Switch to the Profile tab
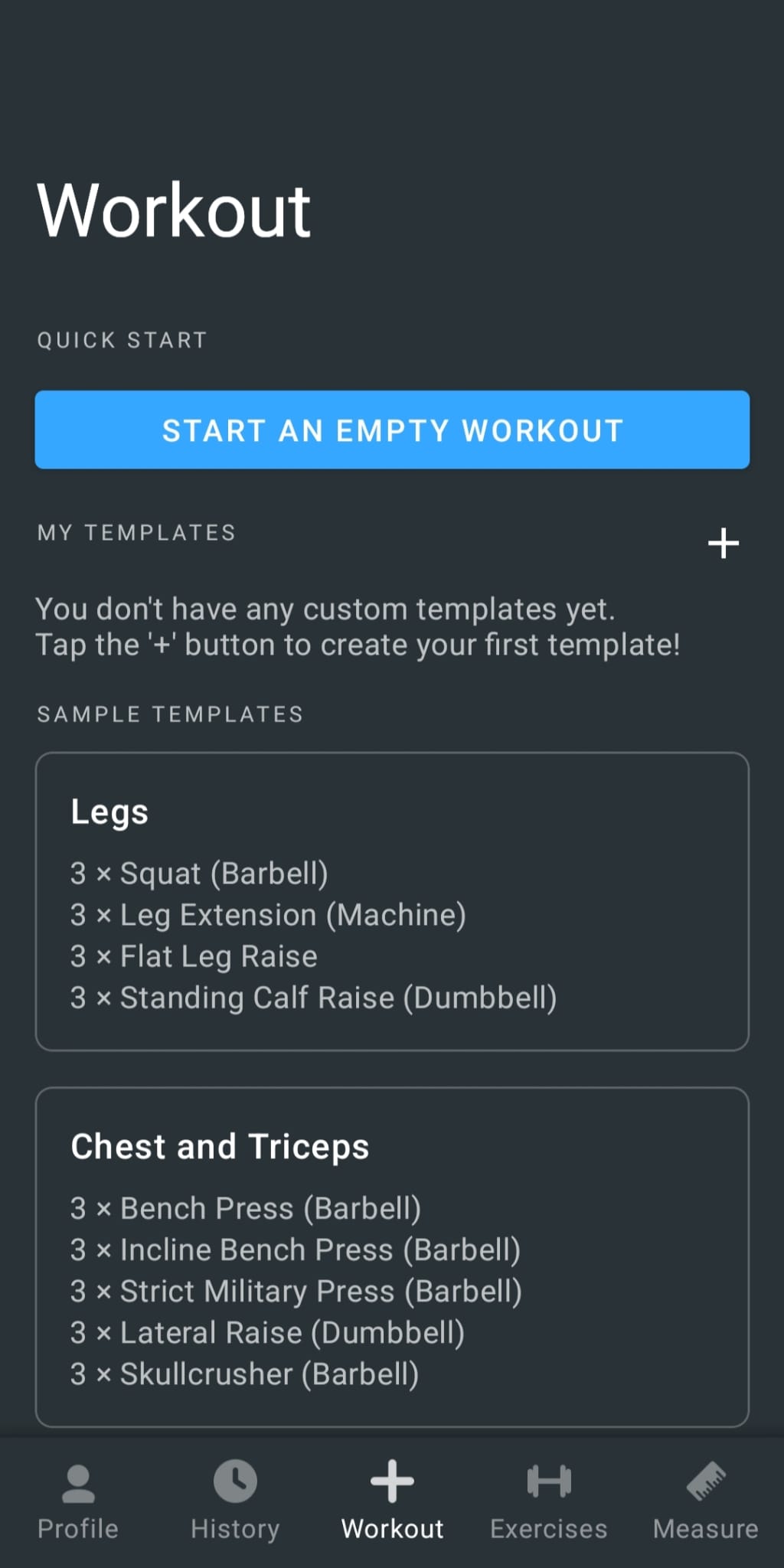Image resolution: width=784 pixels, height=1568 pixels. click(78, 1501)
